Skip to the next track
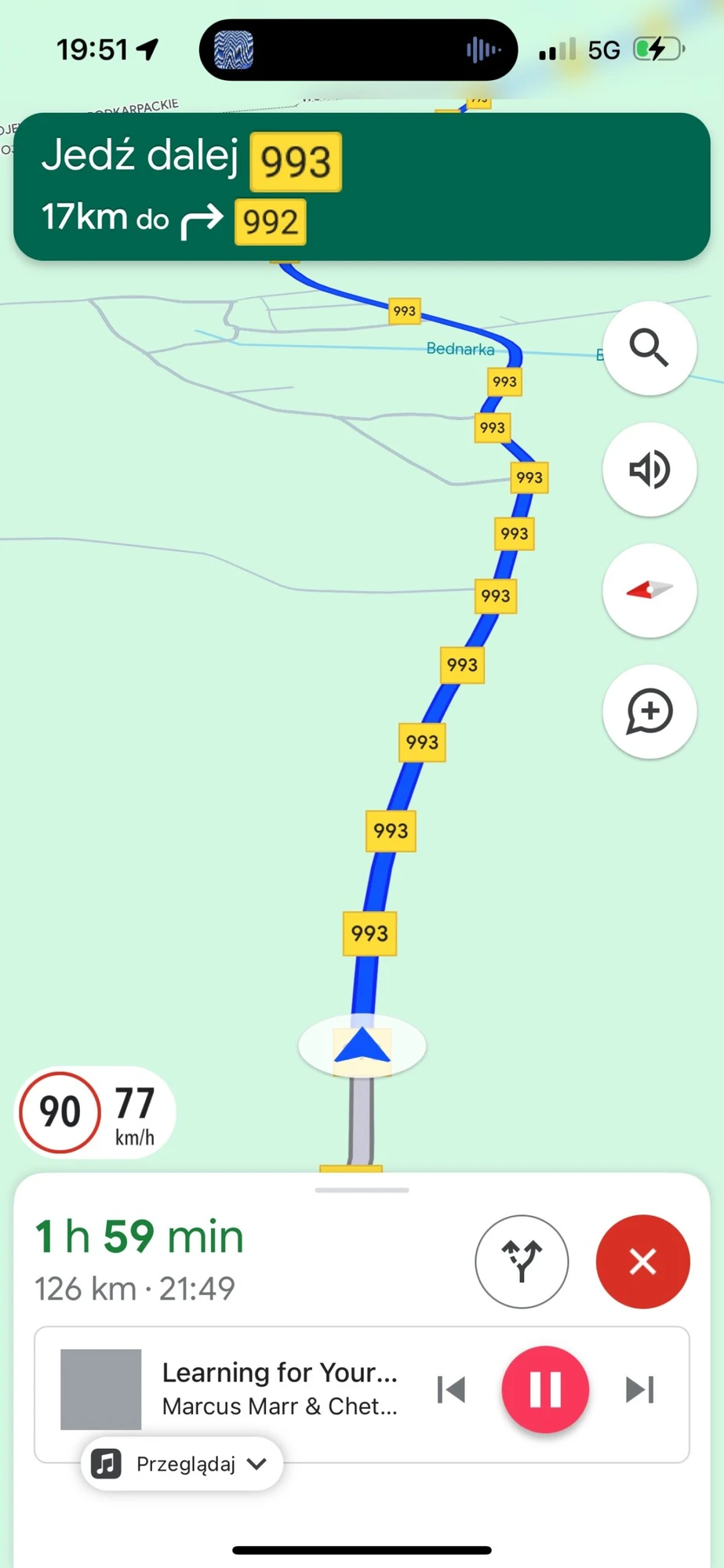Screen dimensions: 724x1568 coord(639,1389)
